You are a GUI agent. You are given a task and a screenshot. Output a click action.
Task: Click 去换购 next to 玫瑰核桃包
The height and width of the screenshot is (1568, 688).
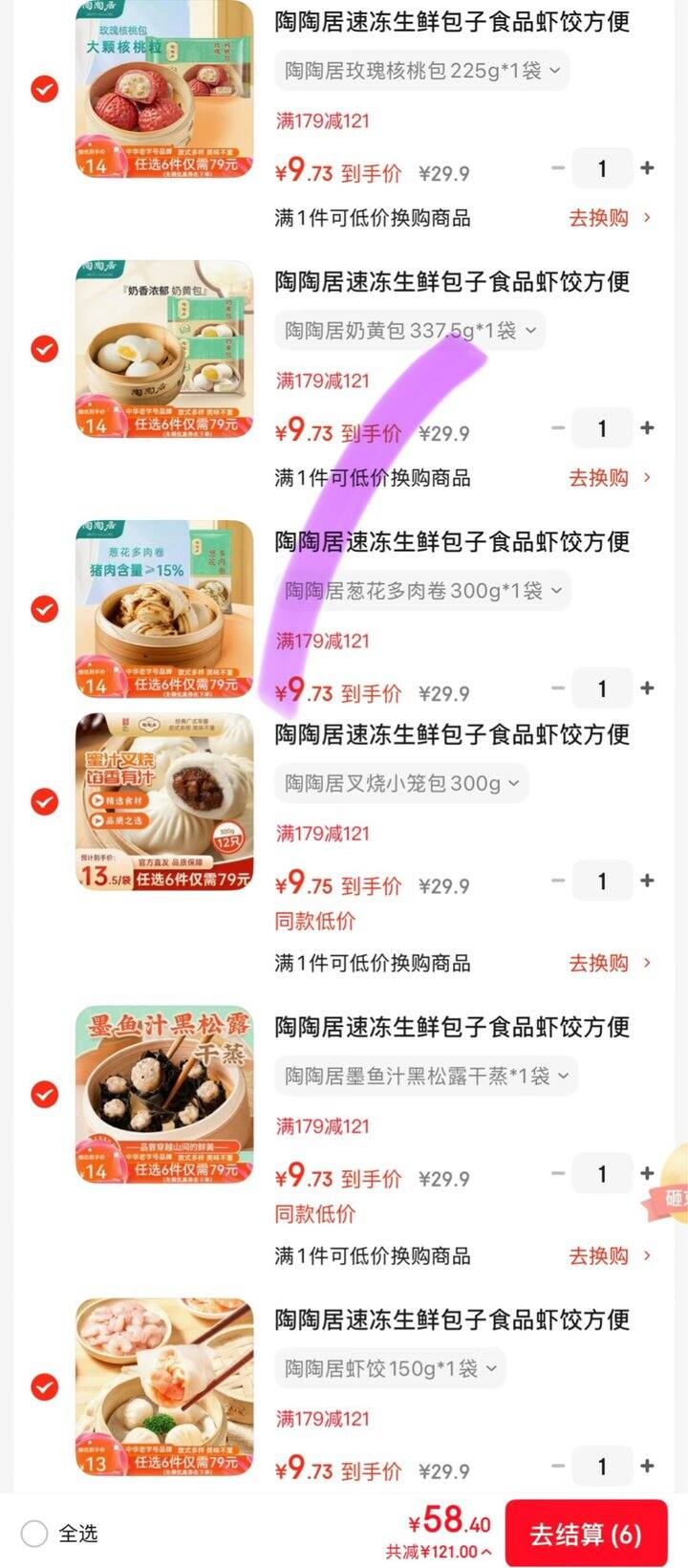point(599,218)
